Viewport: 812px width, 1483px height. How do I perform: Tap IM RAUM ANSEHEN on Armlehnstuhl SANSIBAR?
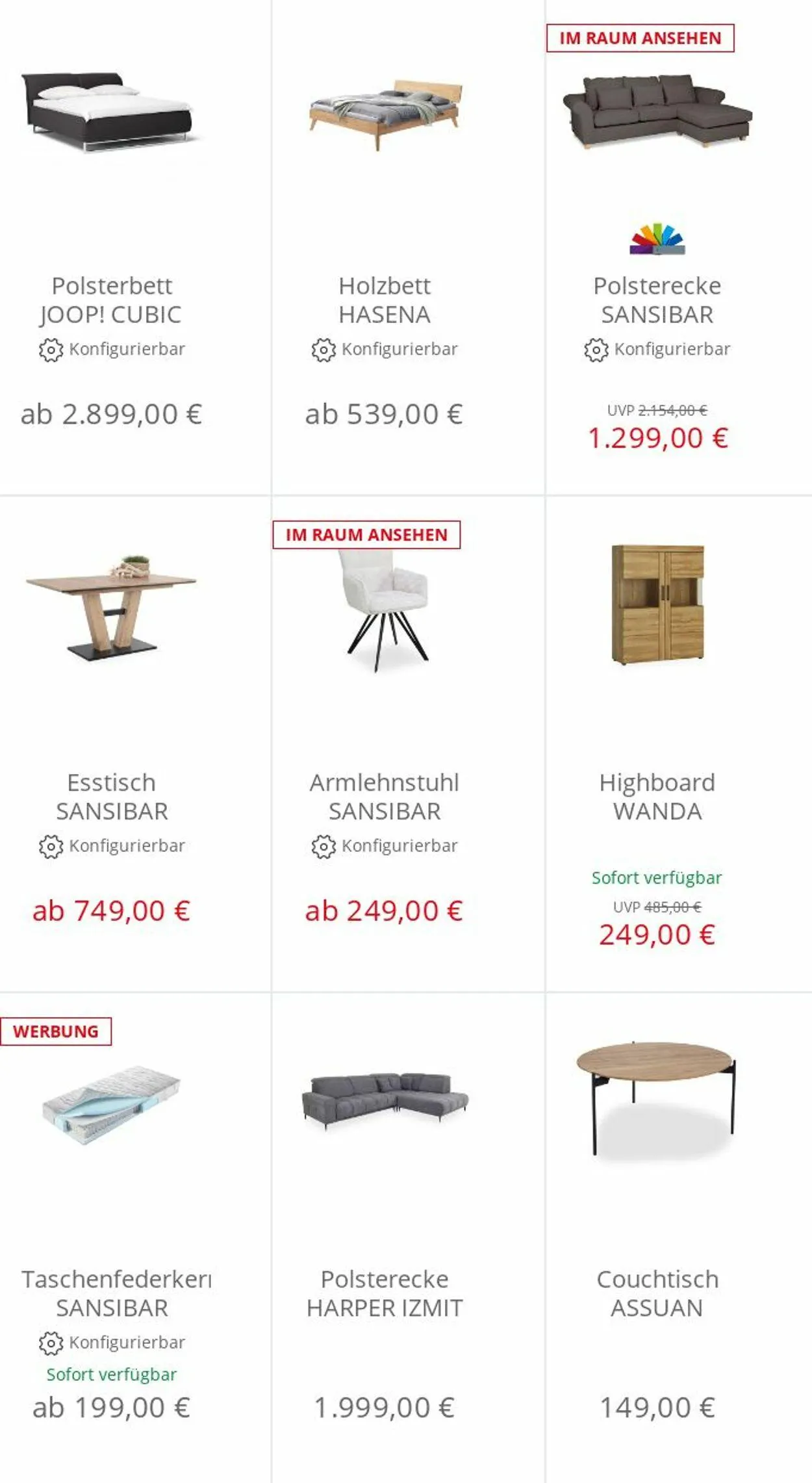click(366, 535)
